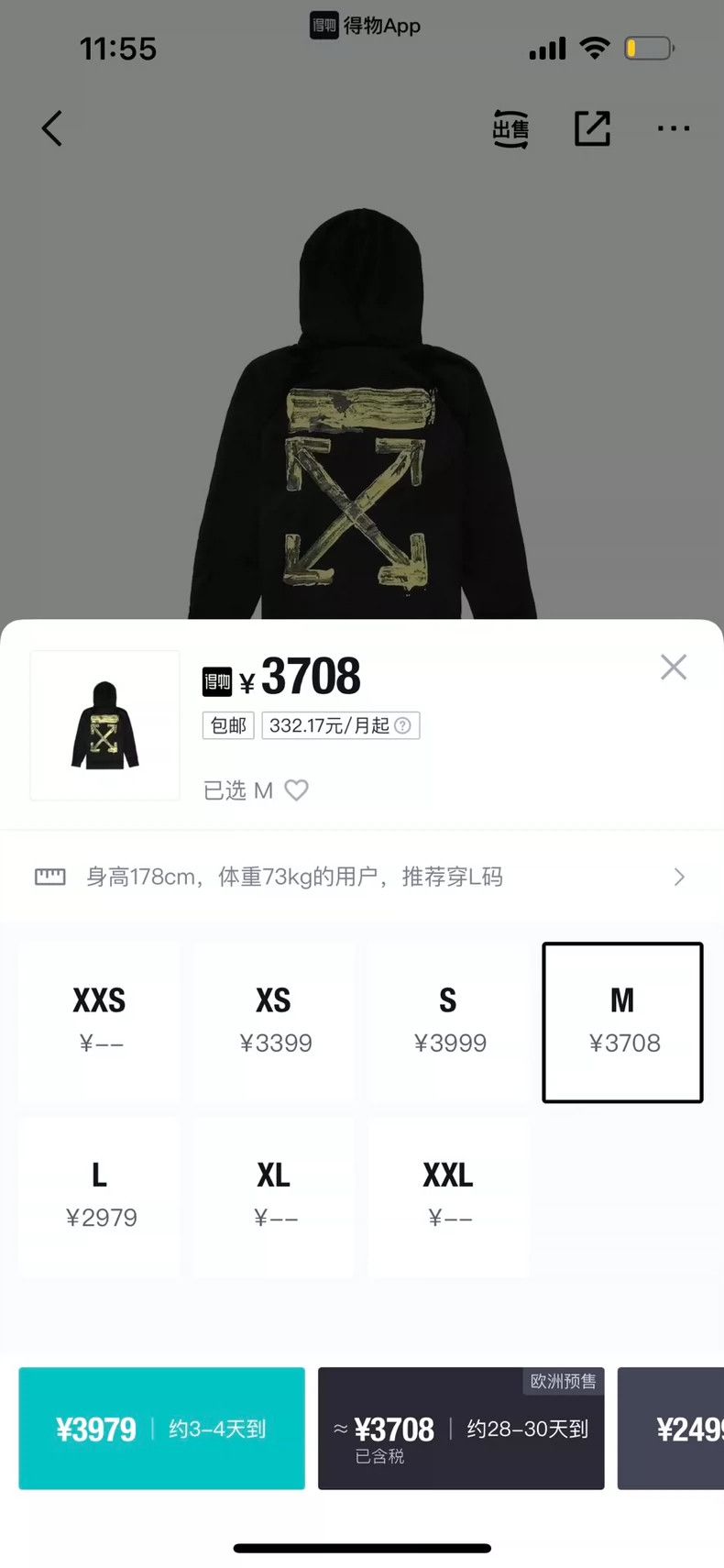Buy at ¥3979 with 3-4 day delivery
The image size is (724, 1568).
coord(161,1428)
